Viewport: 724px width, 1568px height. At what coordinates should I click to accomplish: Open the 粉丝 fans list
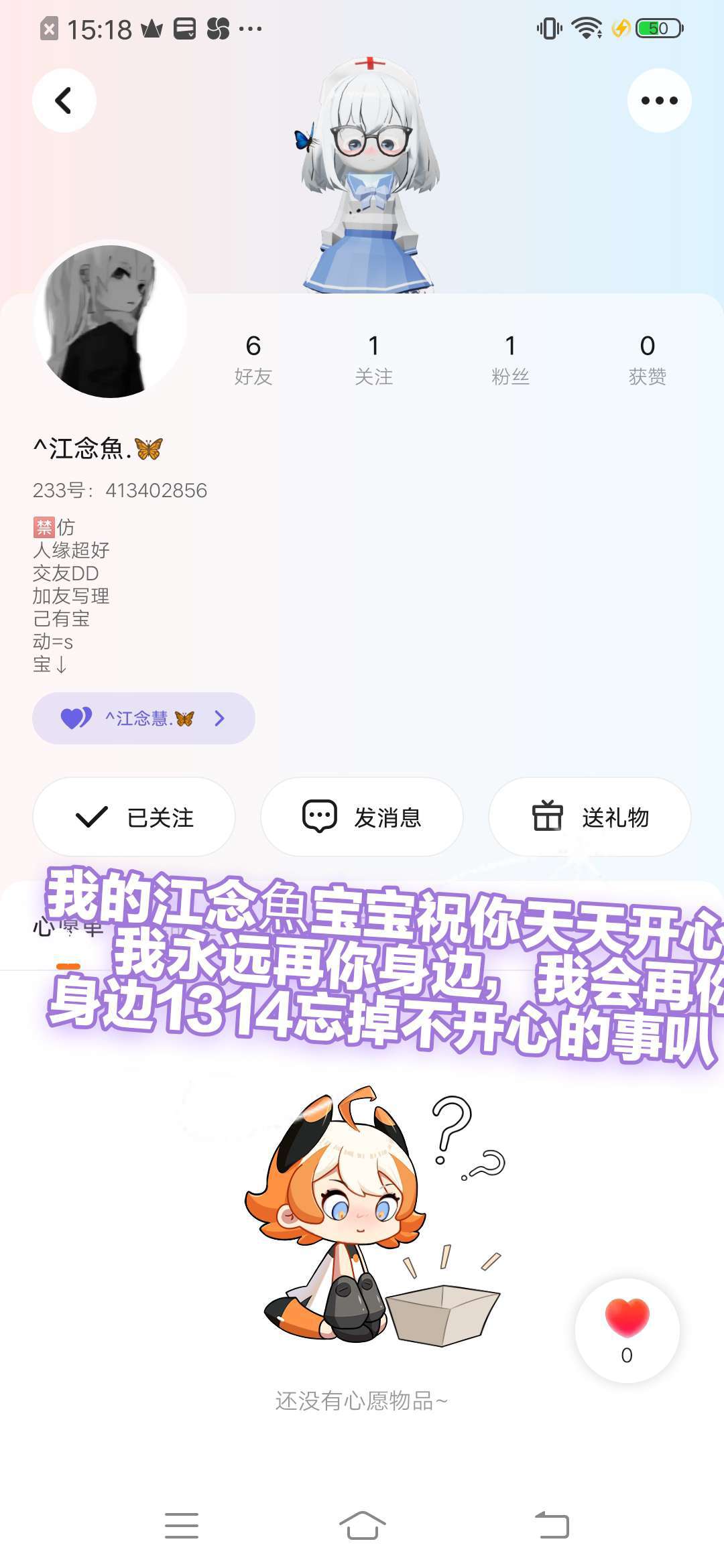(510, 359)
